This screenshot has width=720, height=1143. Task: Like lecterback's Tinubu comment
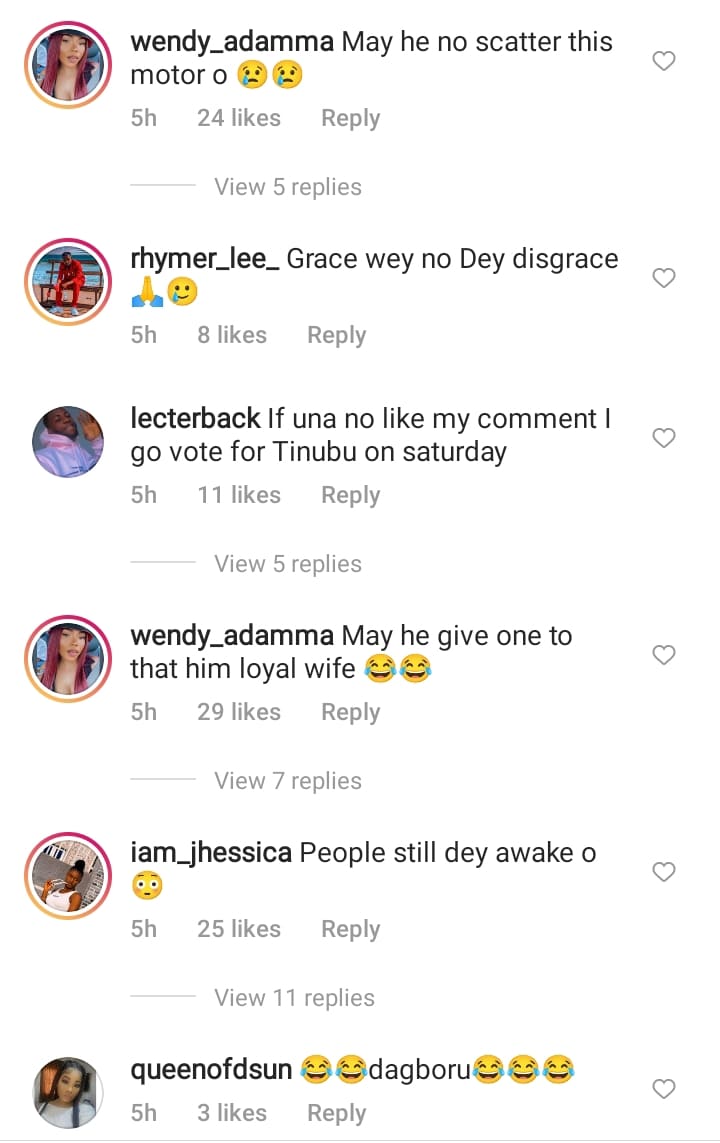pos(664,438)
